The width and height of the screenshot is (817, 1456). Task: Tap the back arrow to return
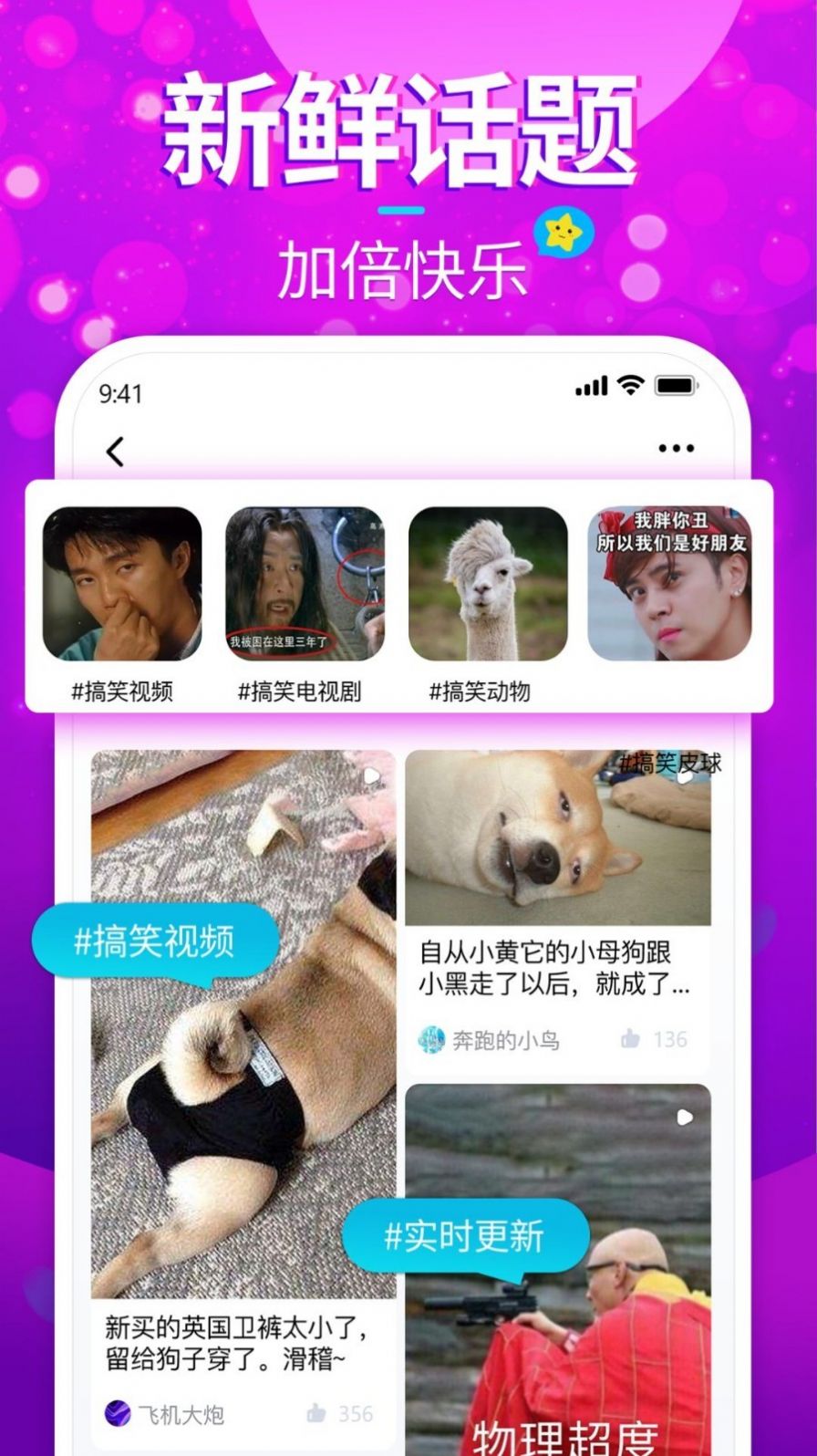tap(115, 450)
